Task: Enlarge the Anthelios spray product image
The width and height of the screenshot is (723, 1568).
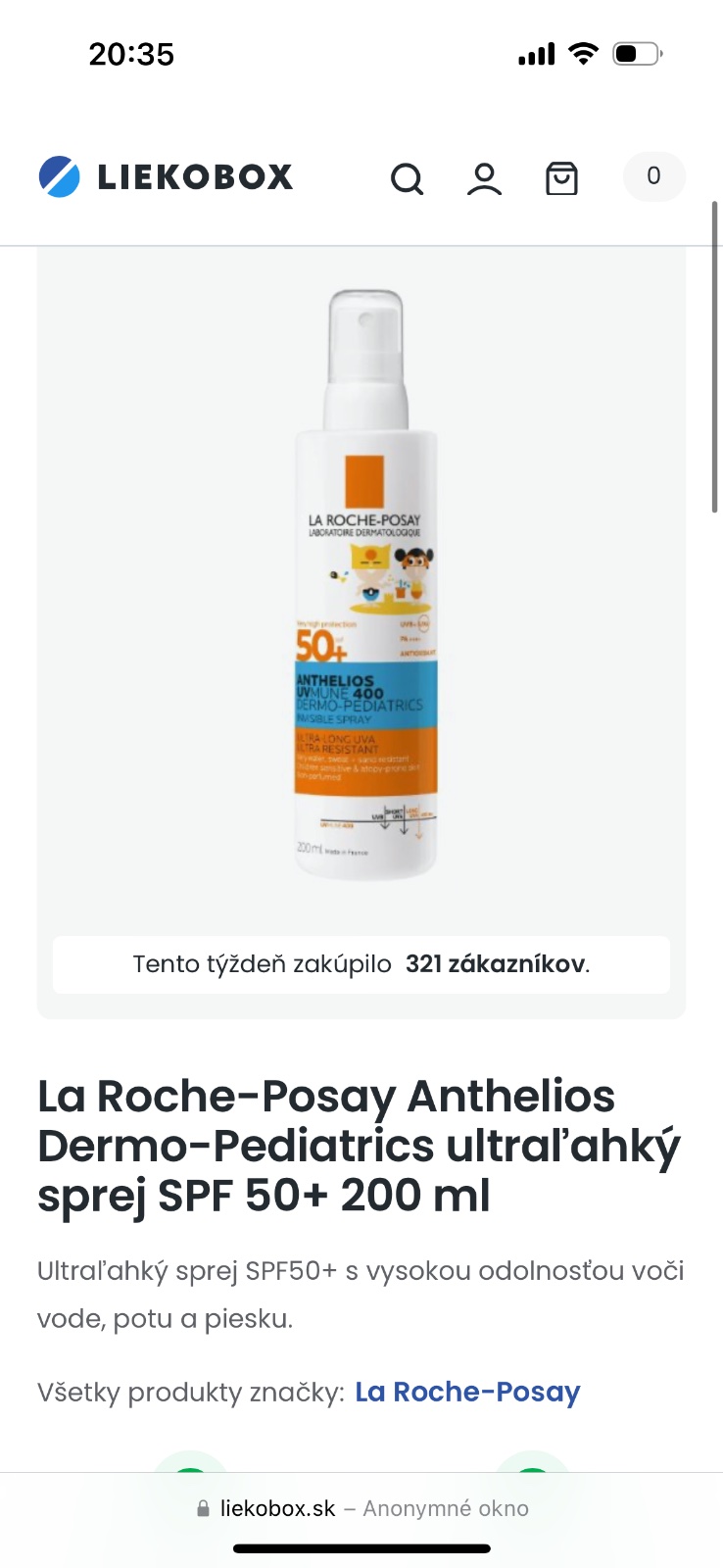Action: coord(365,584)
